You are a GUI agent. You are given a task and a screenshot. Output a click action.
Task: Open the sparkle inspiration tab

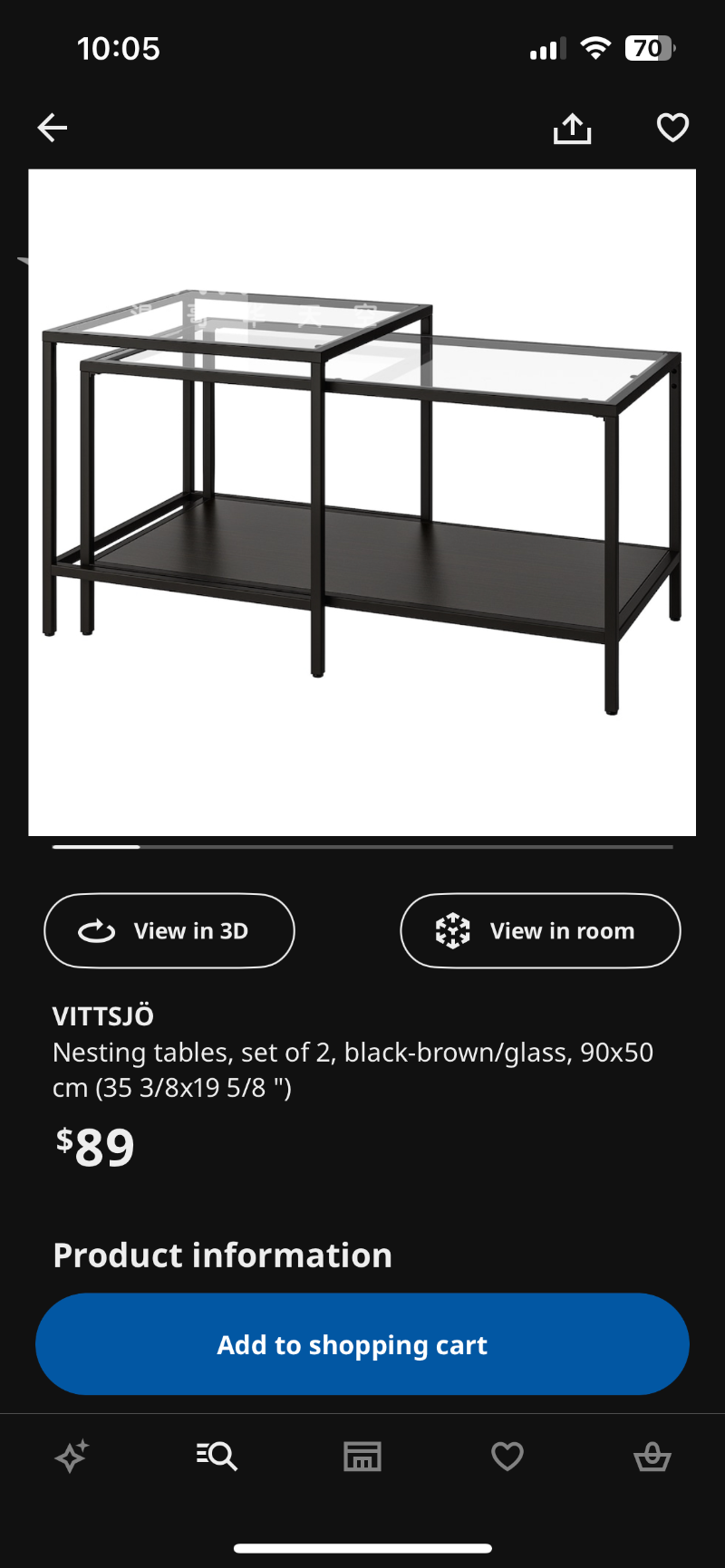(x=72, y=1457)
